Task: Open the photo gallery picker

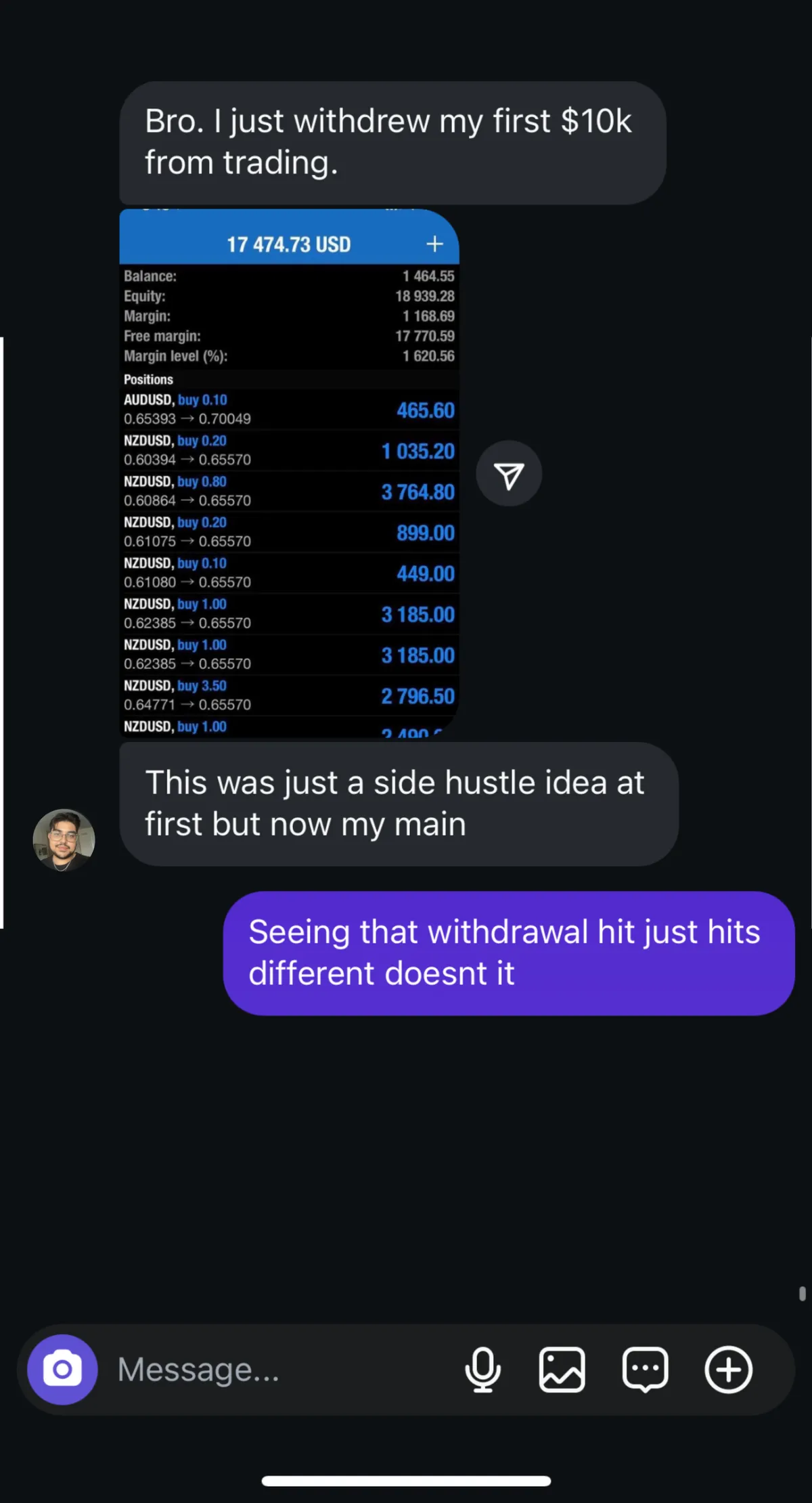Action: point(562,1369)
